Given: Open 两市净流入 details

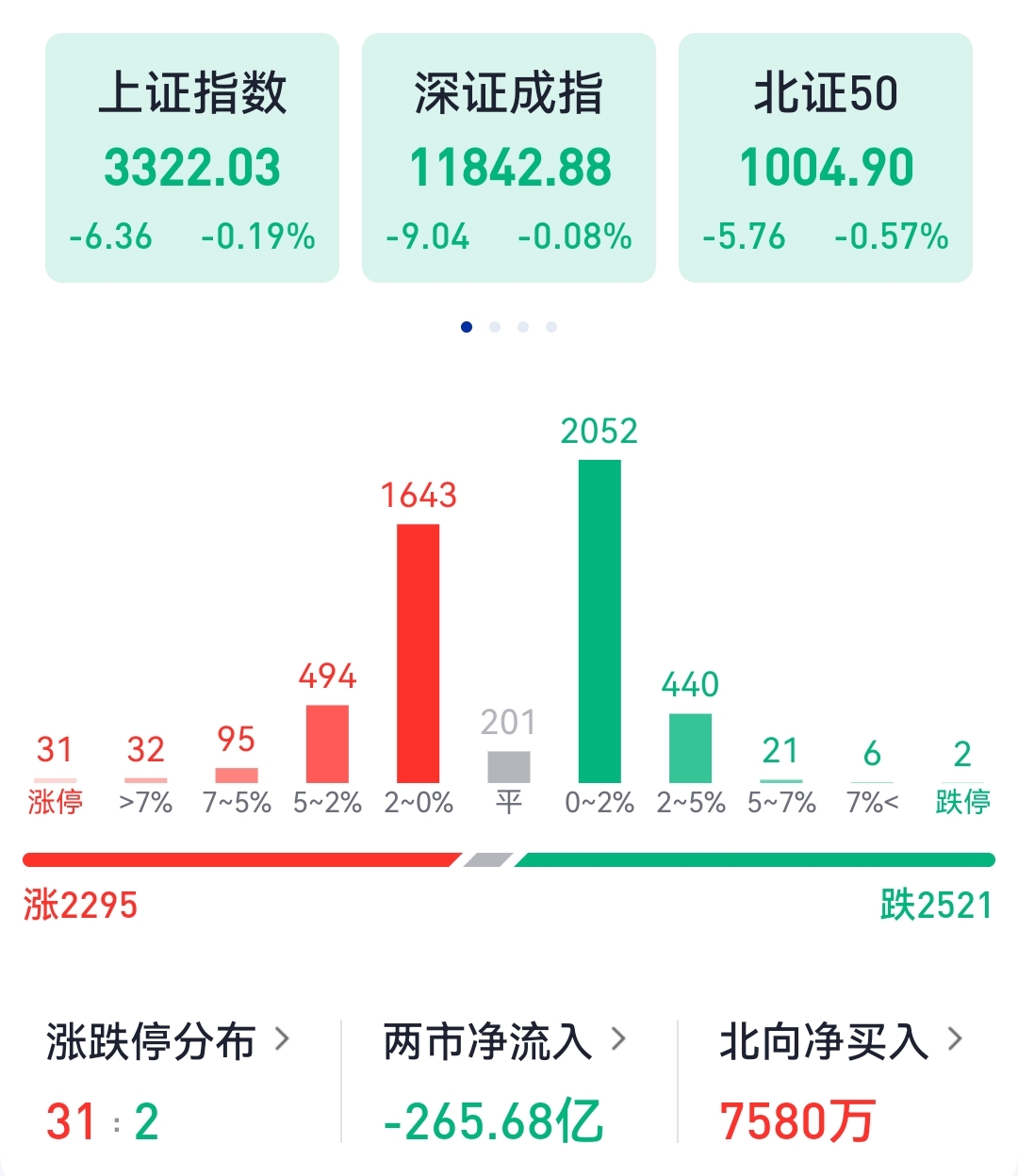Looking at the screenshot, I should point(504,1041).
